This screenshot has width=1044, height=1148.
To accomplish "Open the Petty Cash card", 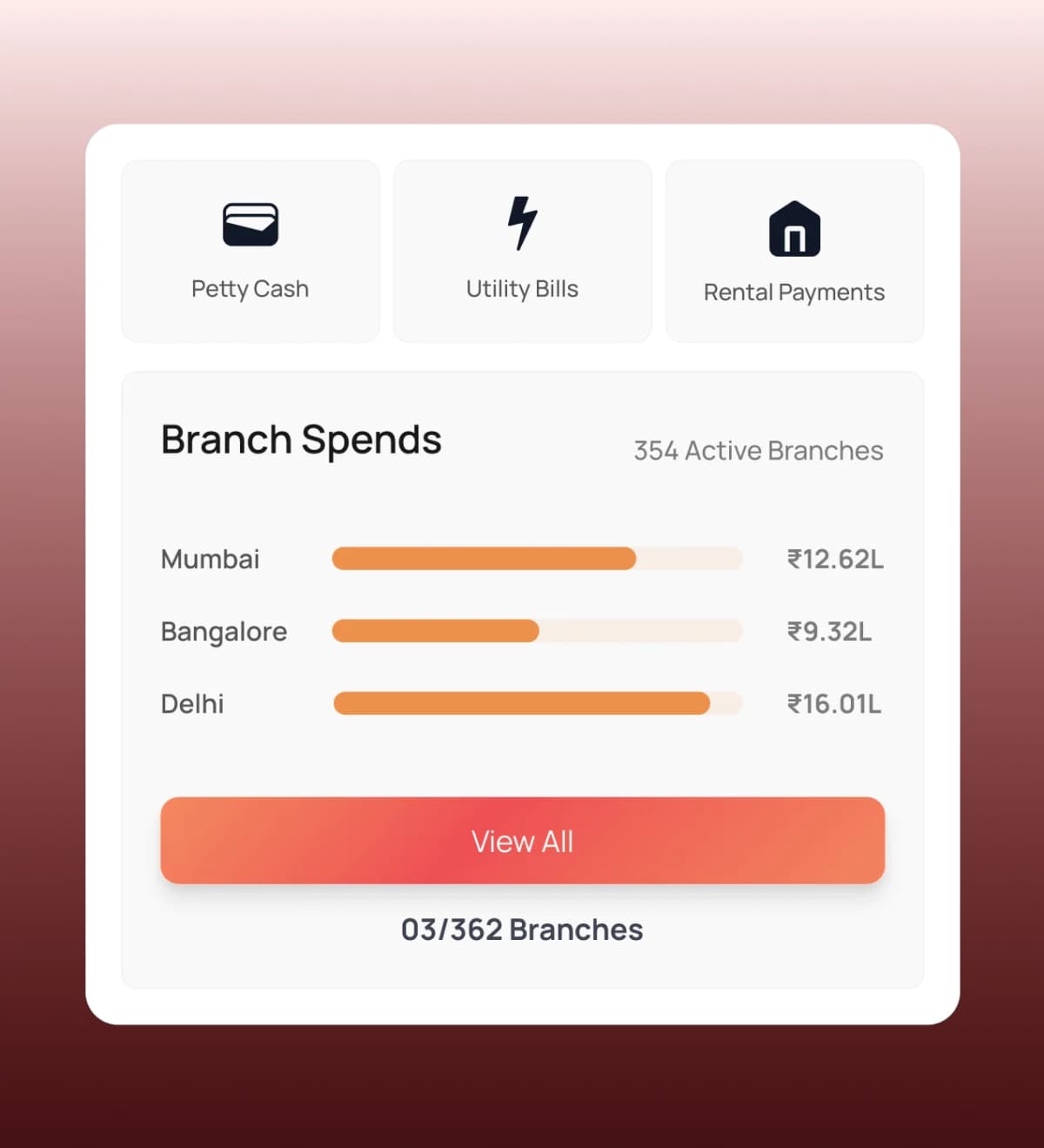I will tap(251, 251).
